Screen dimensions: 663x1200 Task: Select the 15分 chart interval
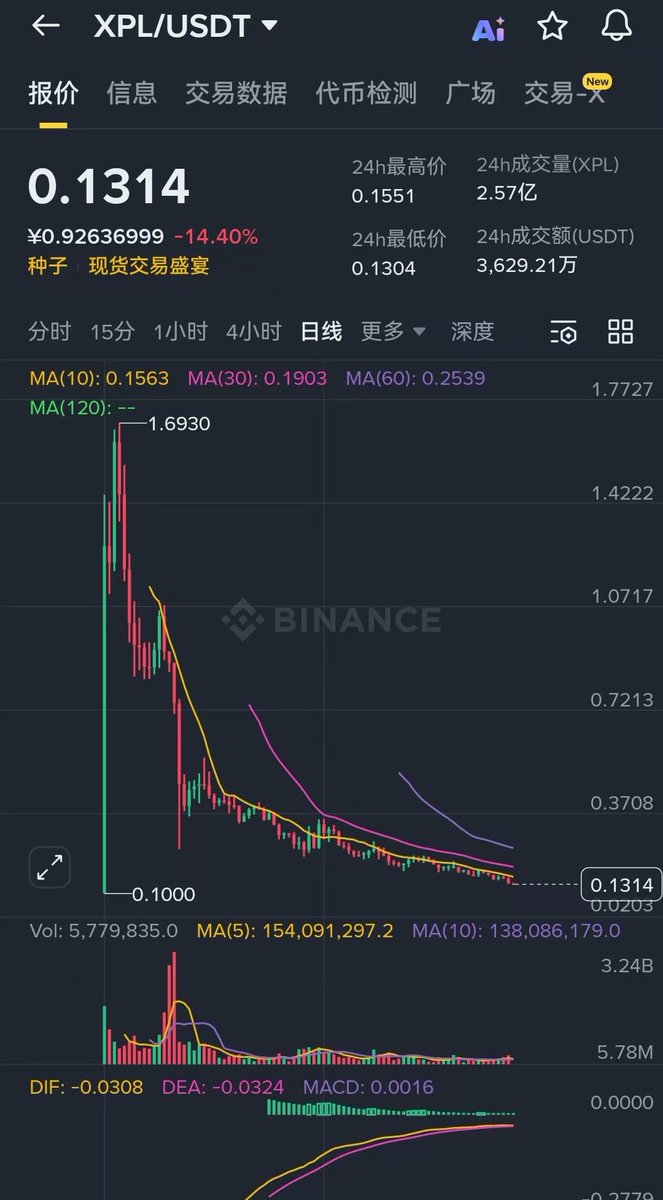coord(112,332)
